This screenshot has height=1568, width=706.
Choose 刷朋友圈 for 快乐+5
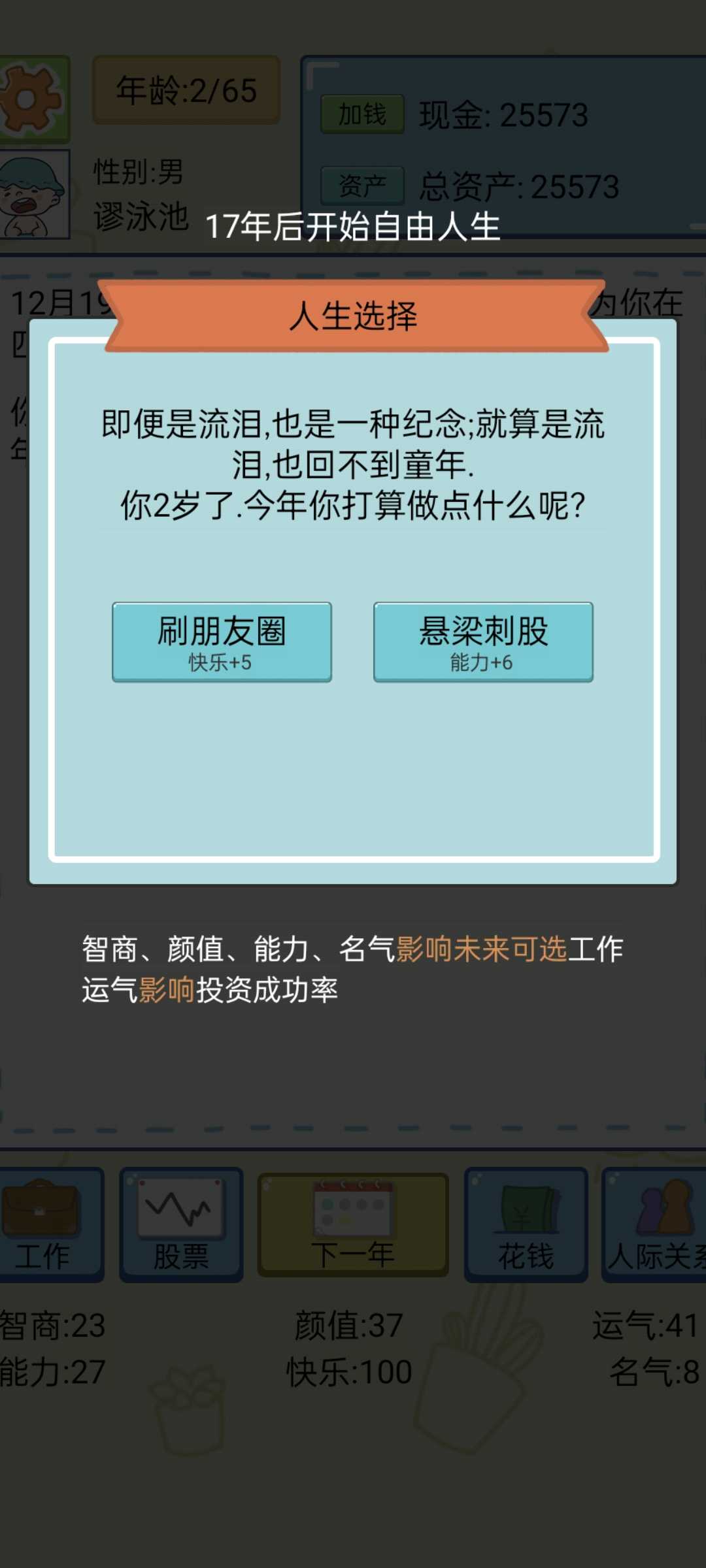tap(222, 643)
